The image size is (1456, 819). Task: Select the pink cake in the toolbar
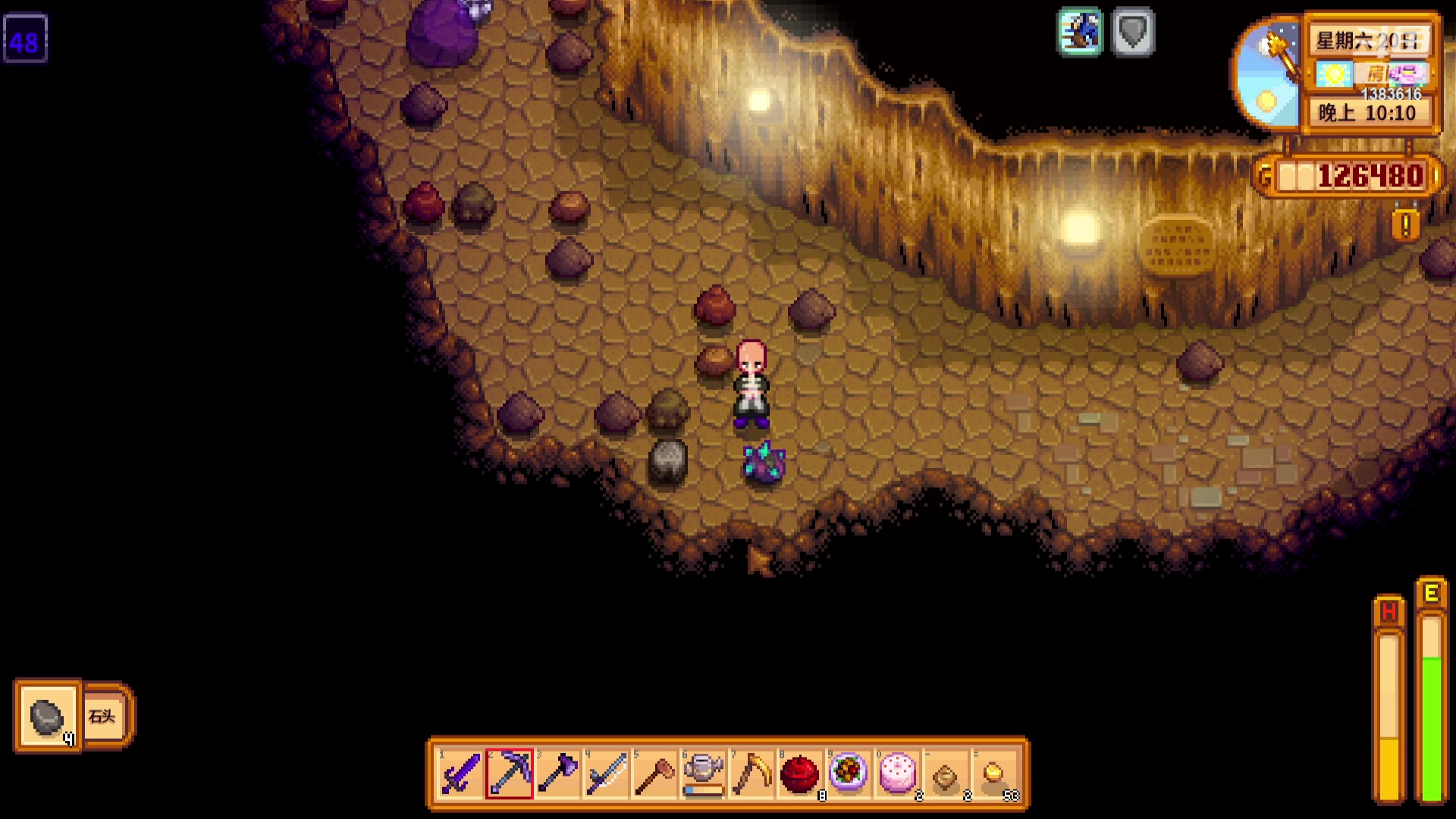click(897, 773)
